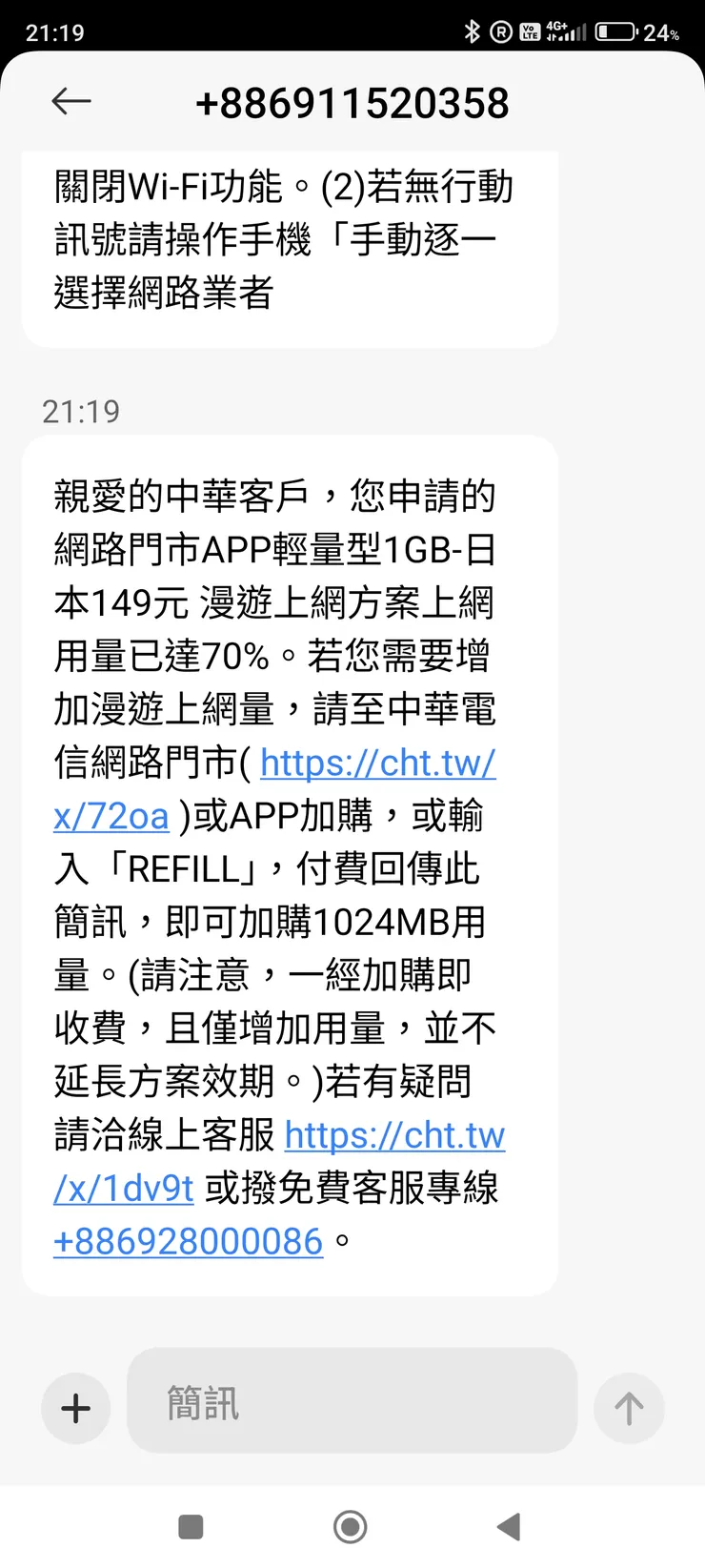Call the +886928000086 service hotline
This screenshot has width=705, height=1568.
(x=189, y=1242)
